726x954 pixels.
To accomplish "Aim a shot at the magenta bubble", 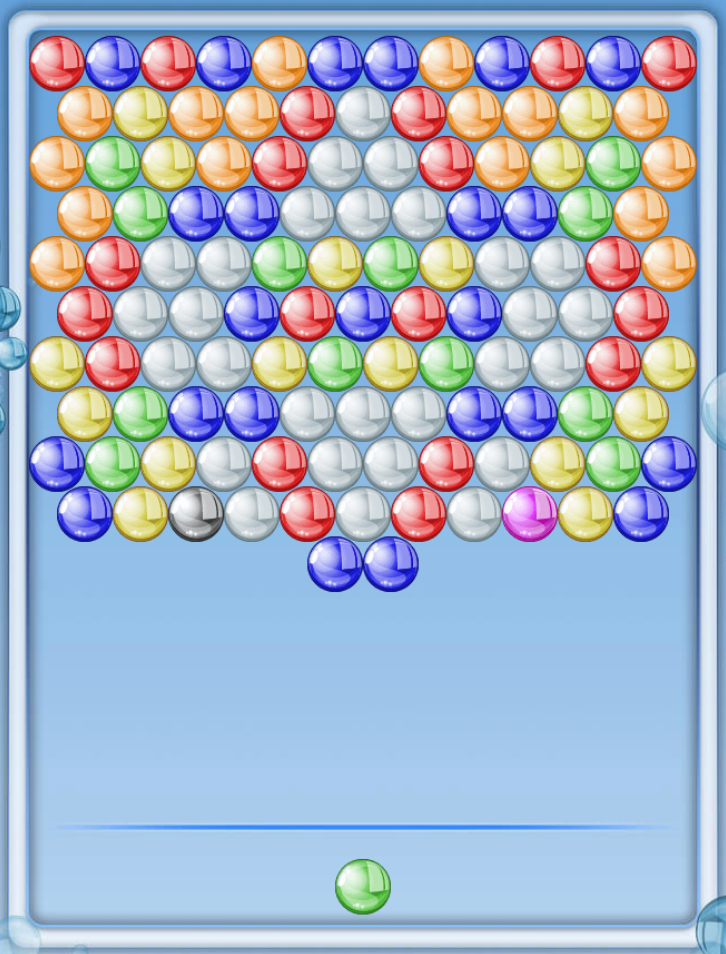I will click(529, 514).
